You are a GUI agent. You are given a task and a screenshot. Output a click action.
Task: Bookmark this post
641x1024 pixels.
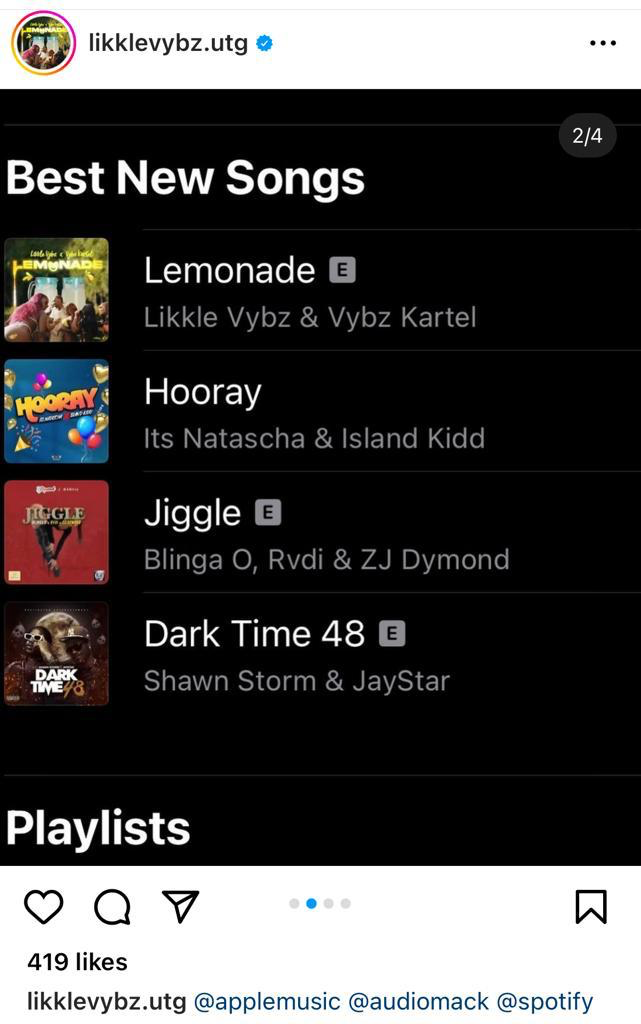pyautogui.click(x=591, y=906)
